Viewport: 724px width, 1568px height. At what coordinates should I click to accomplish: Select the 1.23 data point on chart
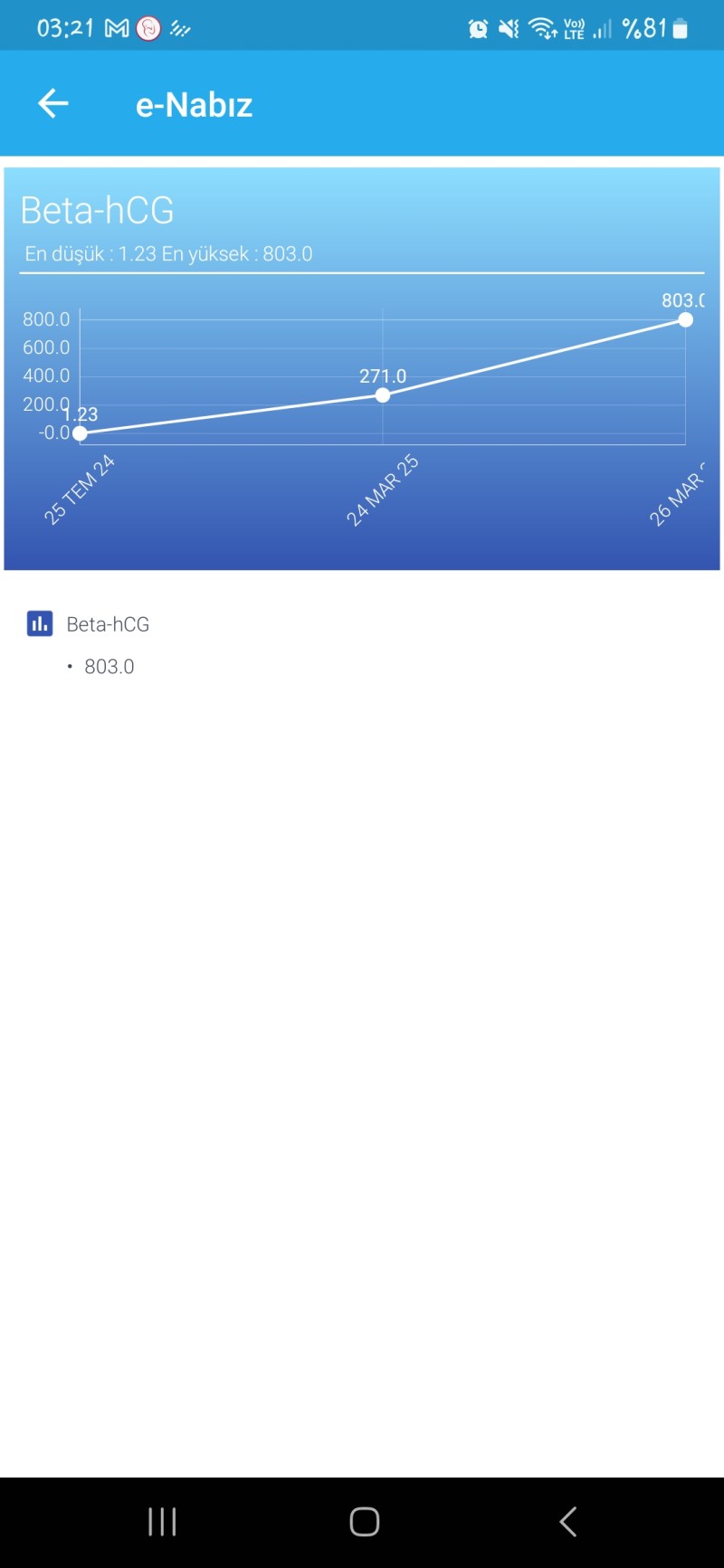(80, 433)
